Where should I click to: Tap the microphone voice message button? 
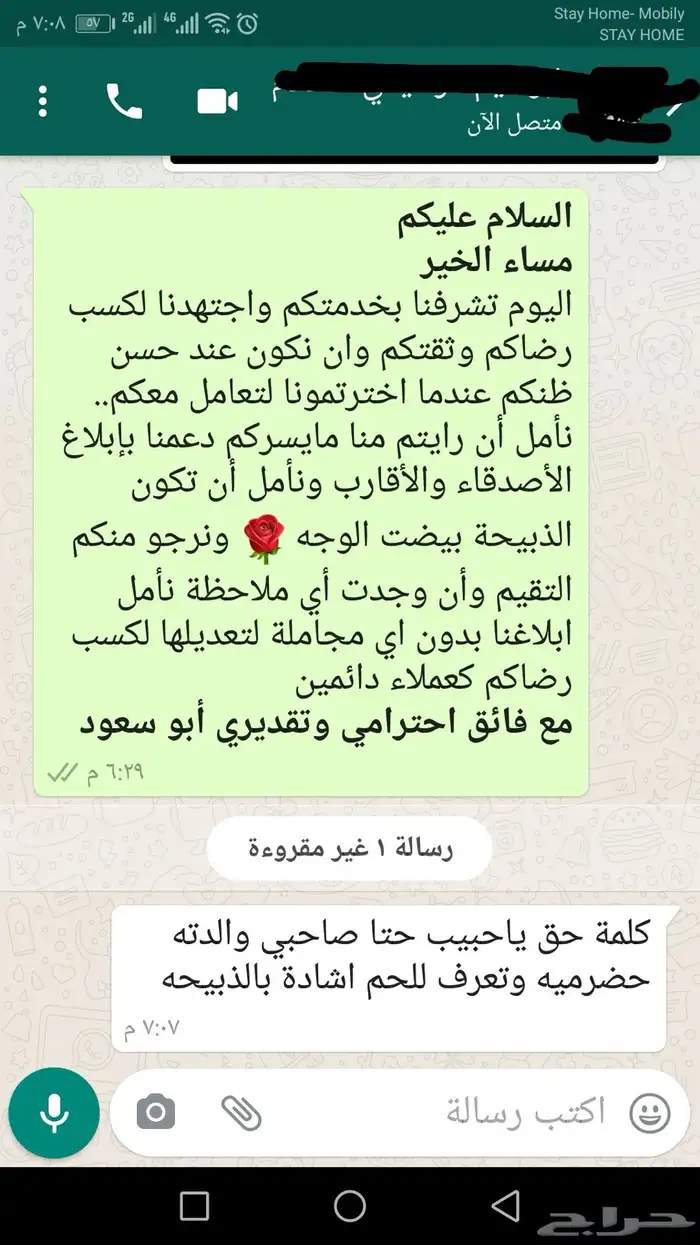point(54,1112)
